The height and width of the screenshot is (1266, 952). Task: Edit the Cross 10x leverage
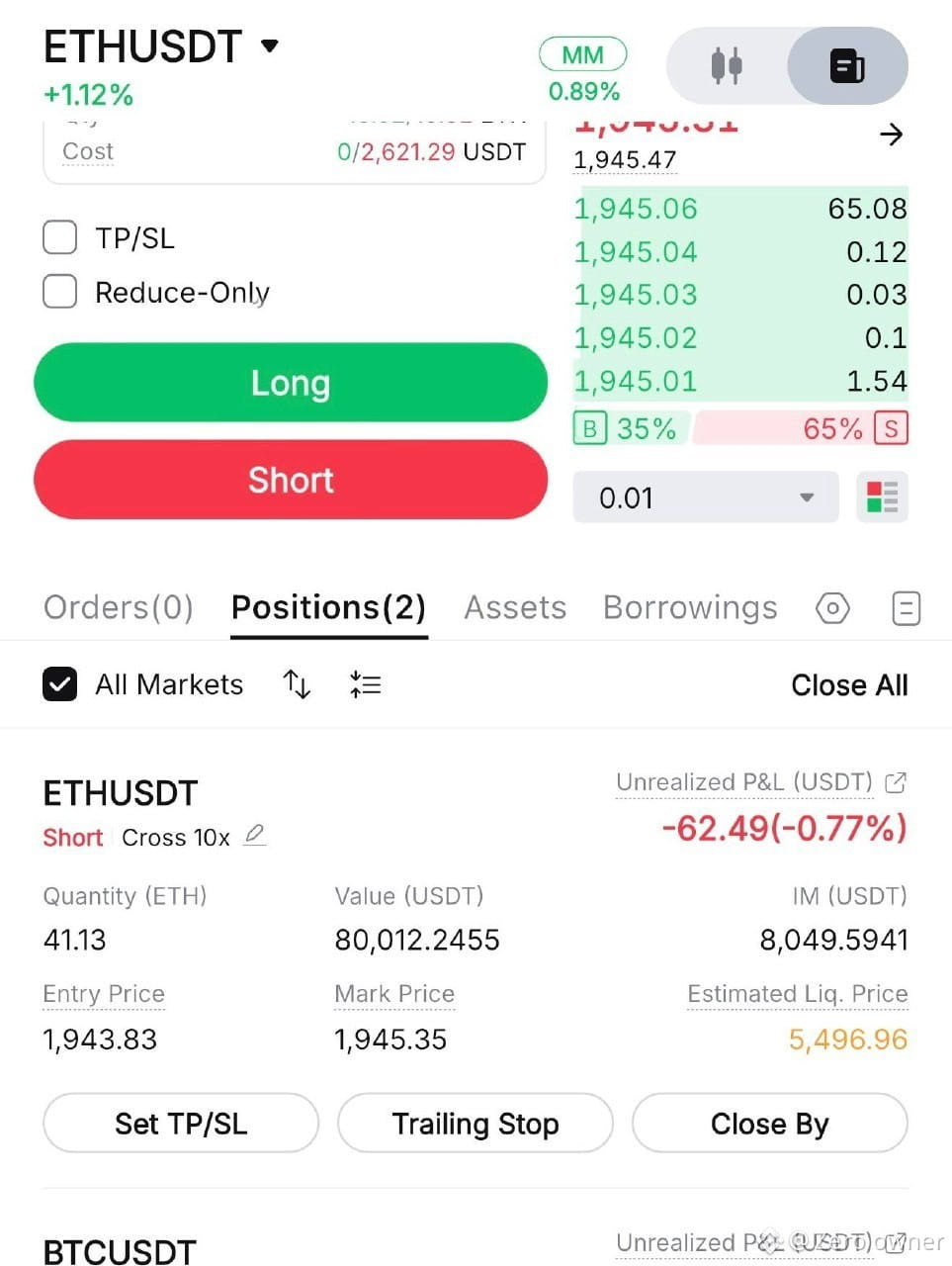tap(255, 836)
